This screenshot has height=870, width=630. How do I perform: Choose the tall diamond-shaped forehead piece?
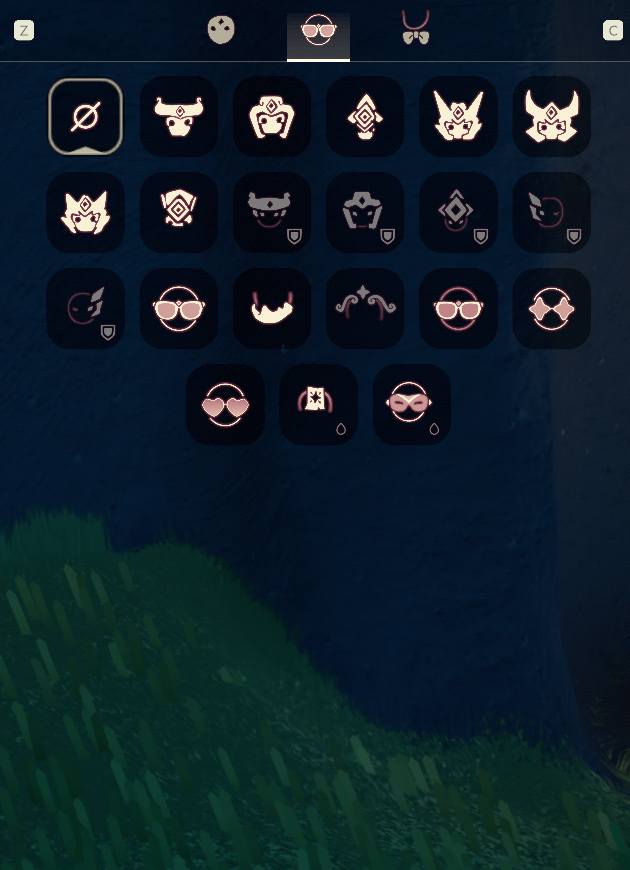tap(365, 117)
